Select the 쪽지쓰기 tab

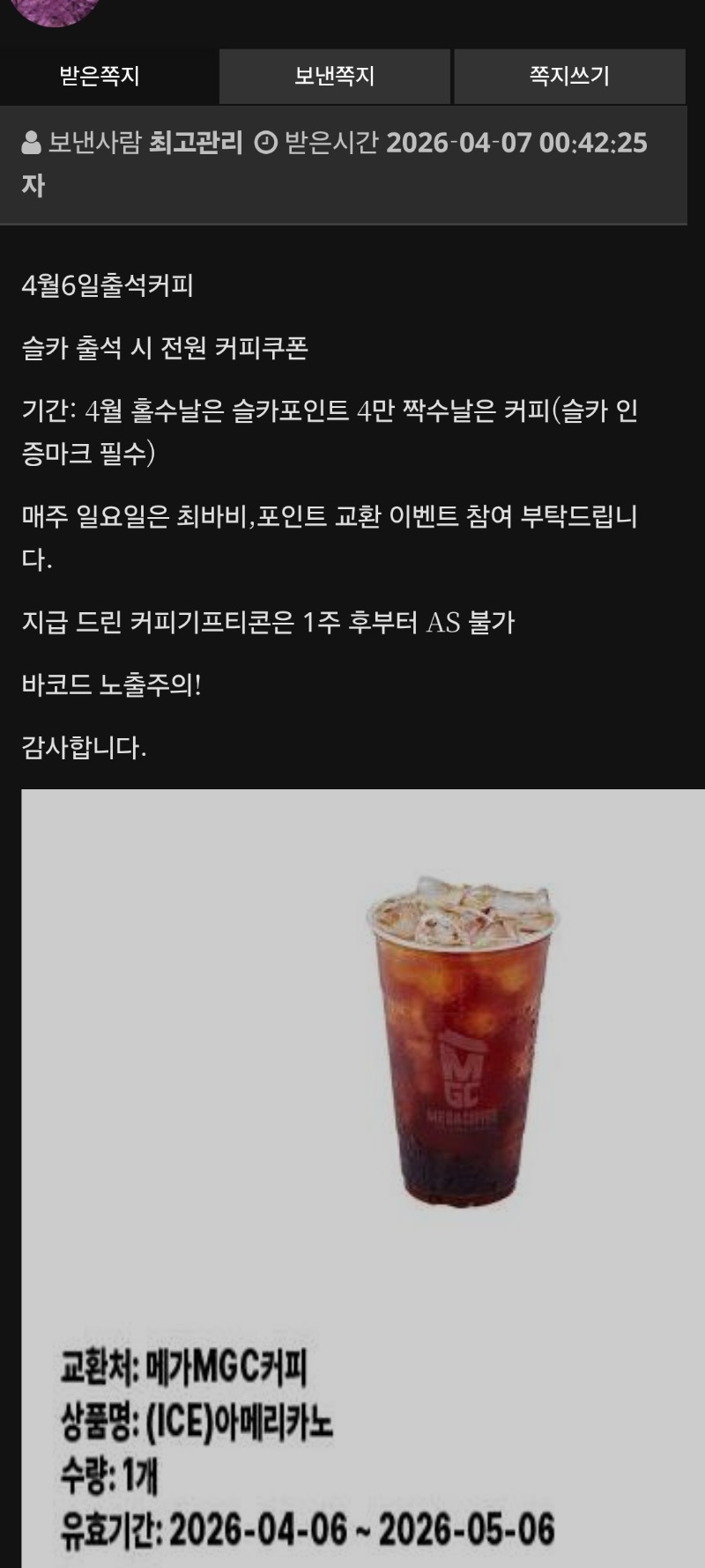click(569, 77)
